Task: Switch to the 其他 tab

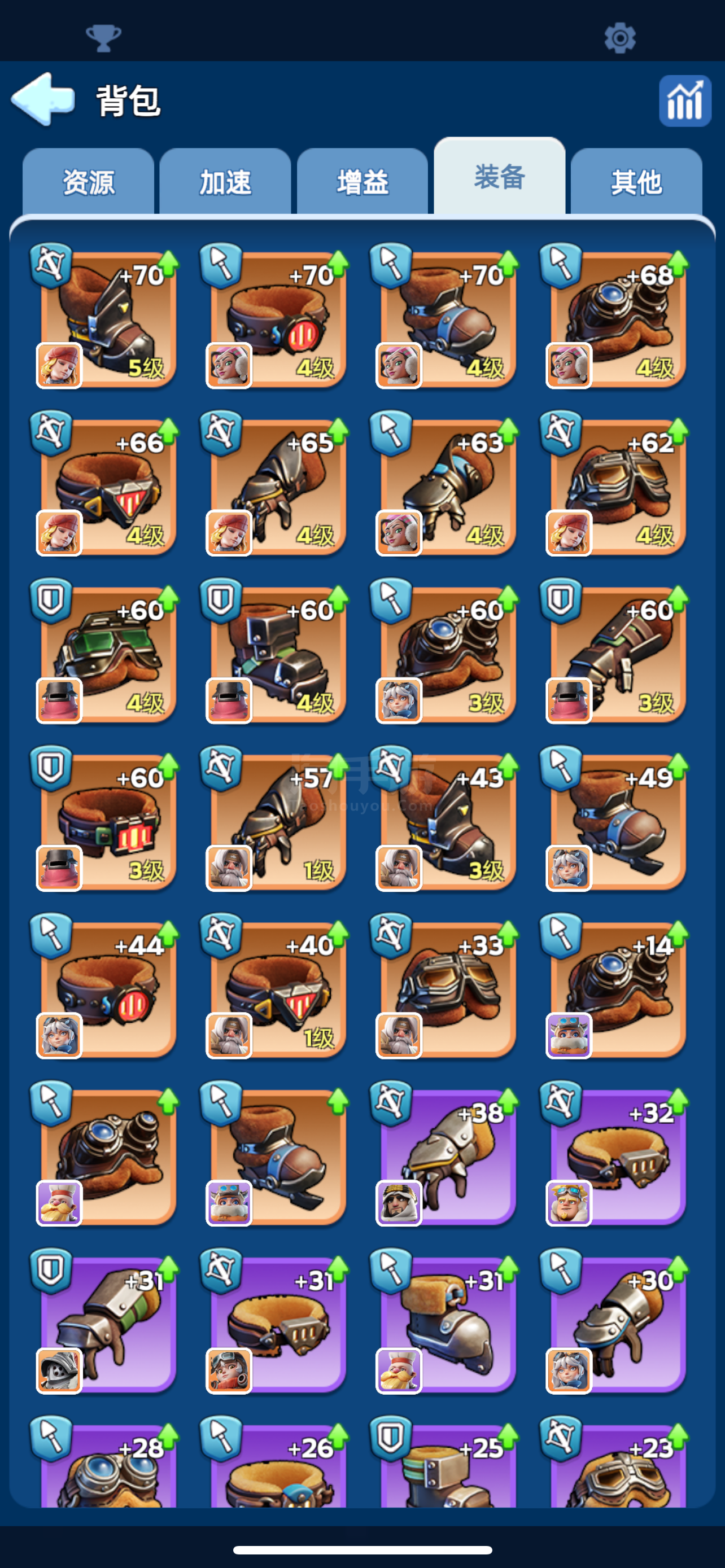Action: coord(636,181)
